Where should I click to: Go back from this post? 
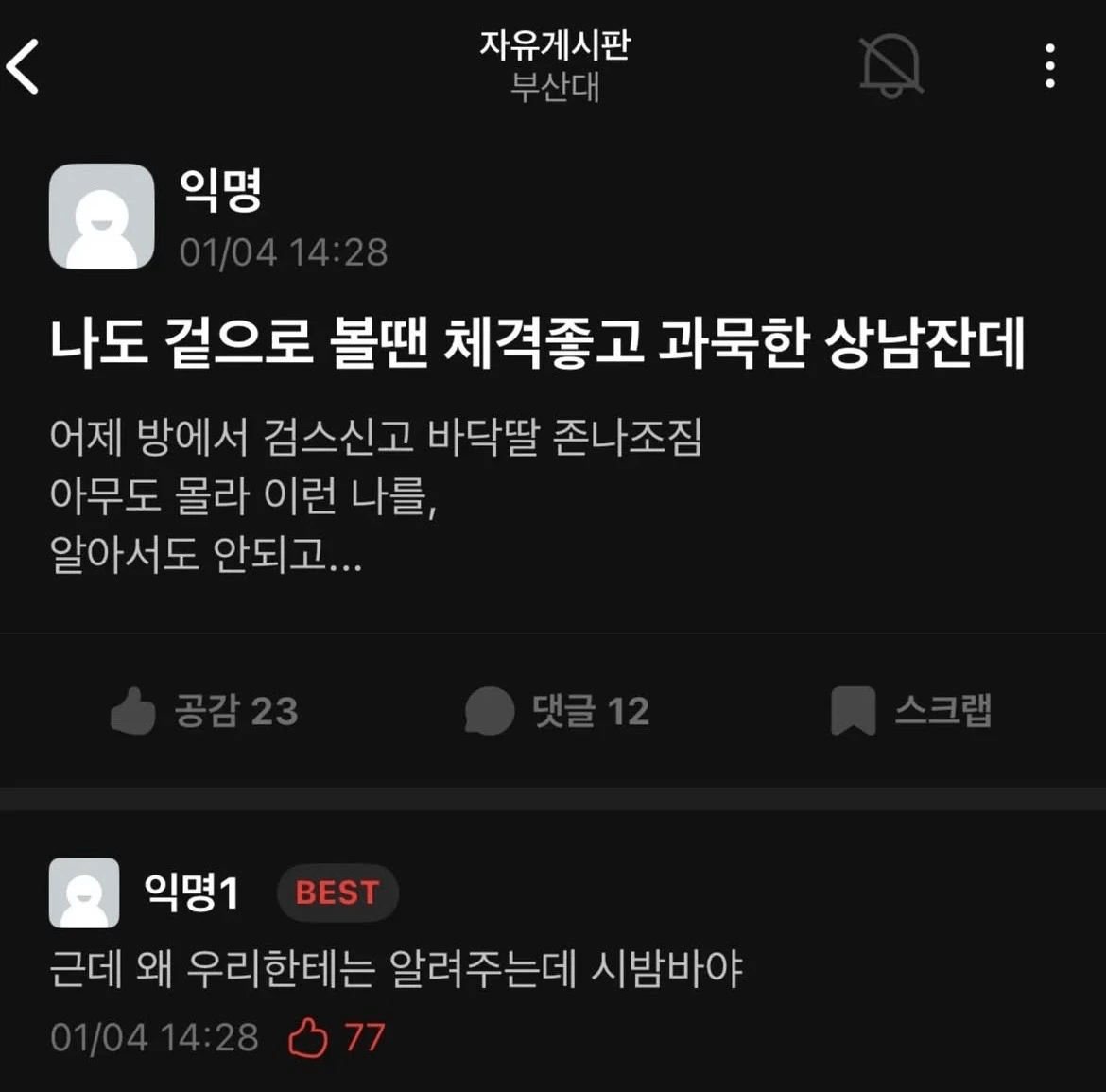(24, 66)
